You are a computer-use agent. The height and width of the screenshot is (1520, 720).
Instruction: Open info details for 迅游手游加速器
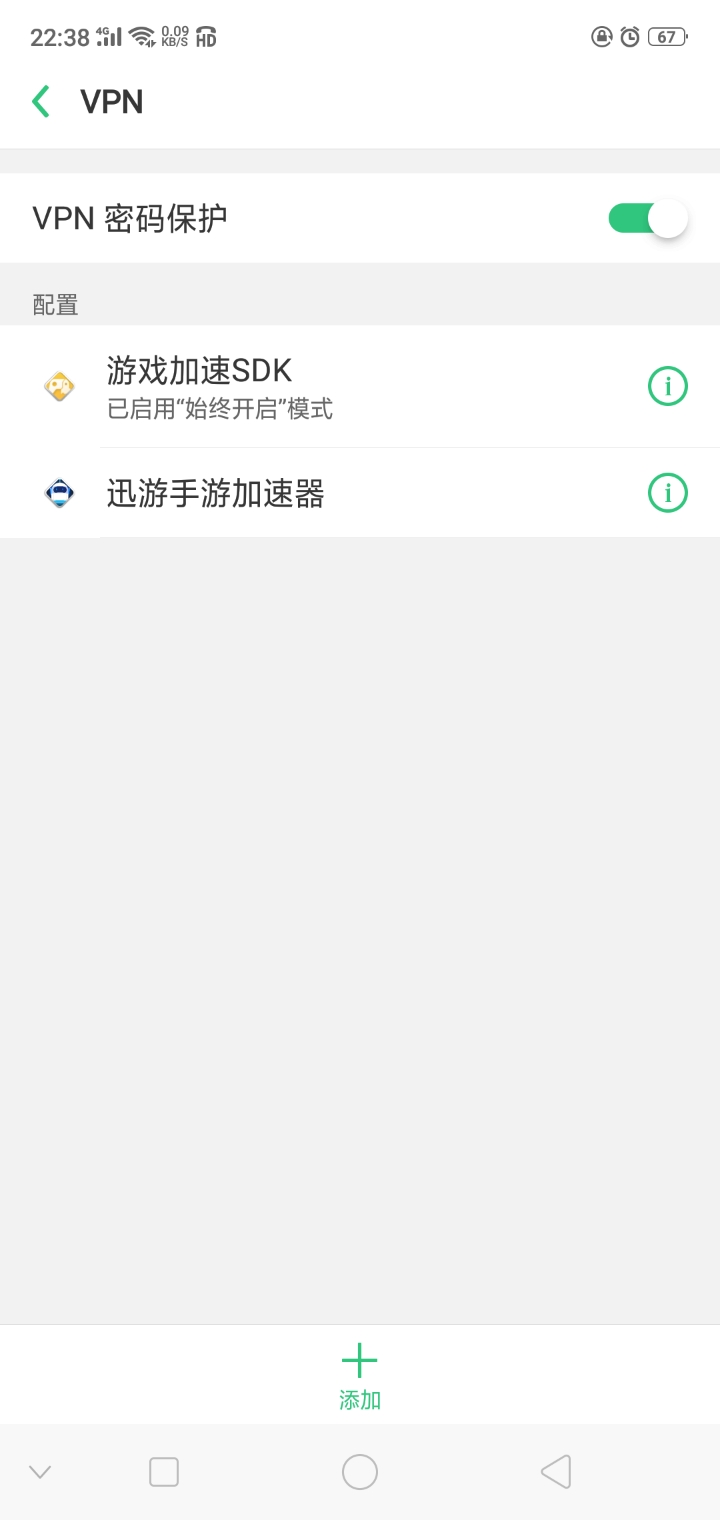[x=668, y=493]
